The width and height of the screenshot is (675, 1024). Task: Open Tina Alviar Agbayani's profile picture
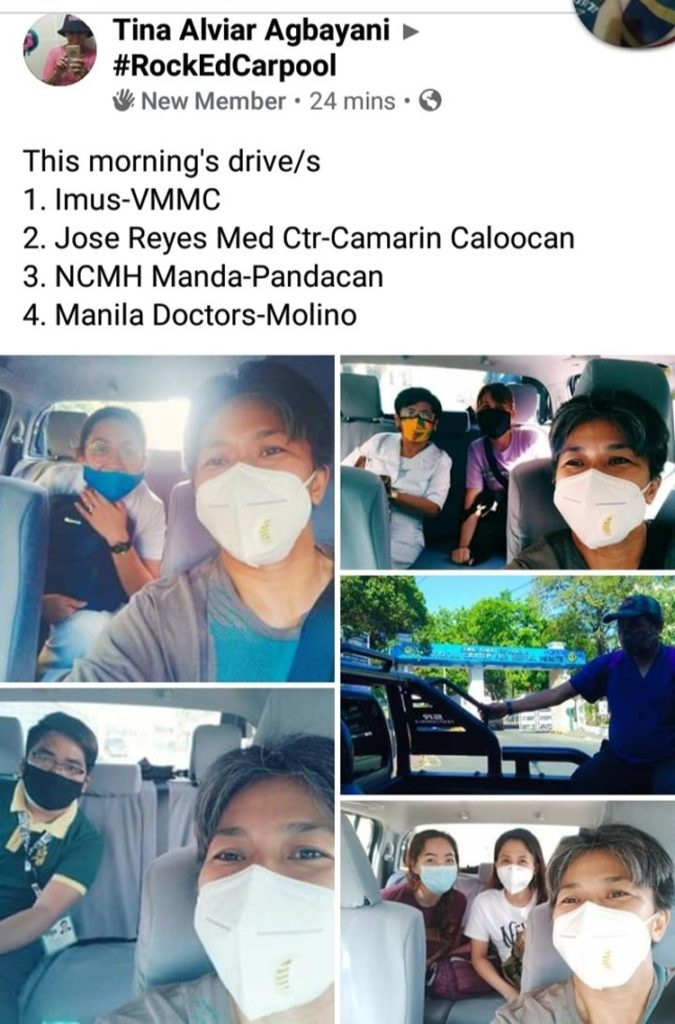point(60,50)
